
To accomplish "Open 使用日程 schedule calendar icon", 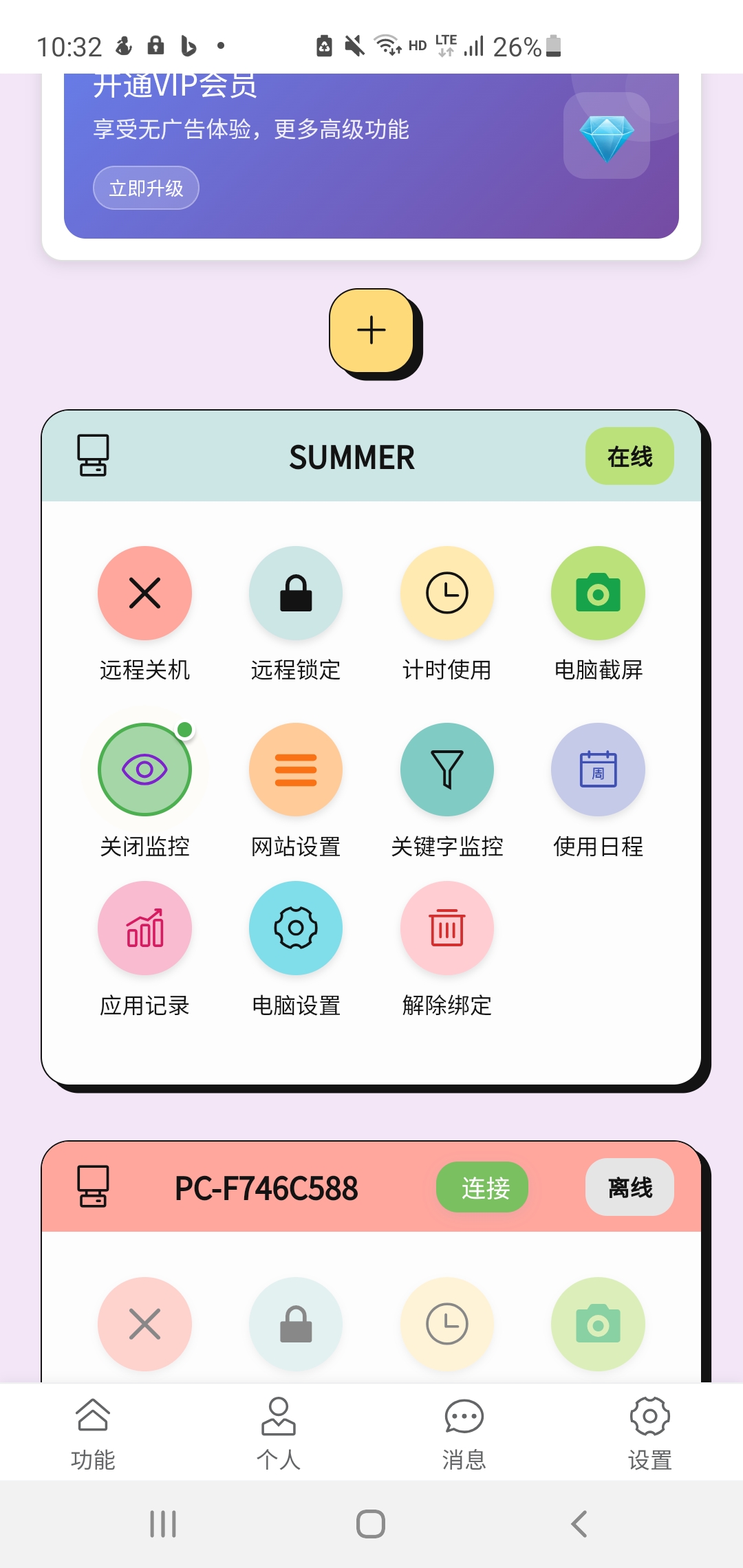I will click(x=598, y=770).
